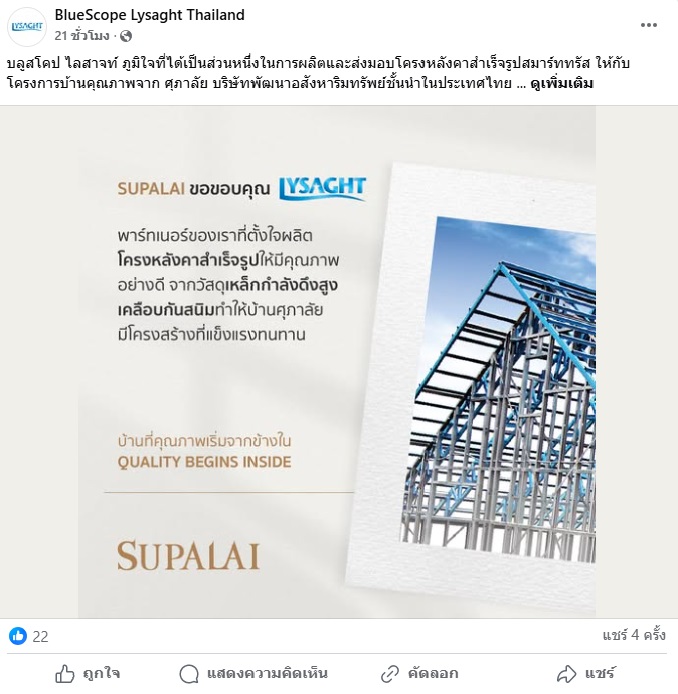Like the post with ถูกใจ
678x694 pixels.
click(x=87, y=673)
